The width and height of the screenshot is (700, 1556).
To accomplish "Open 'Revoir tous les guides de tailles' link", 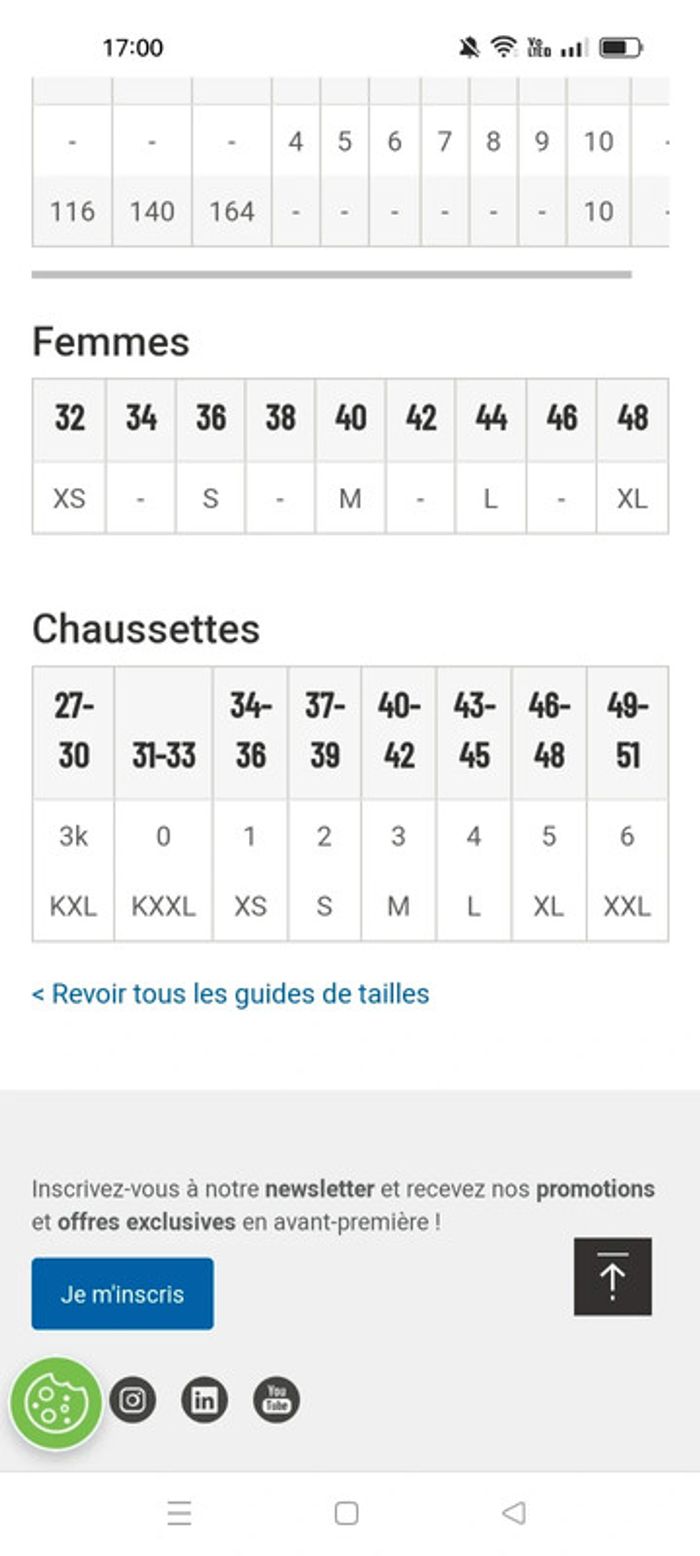I will click(x=231, y=994).
